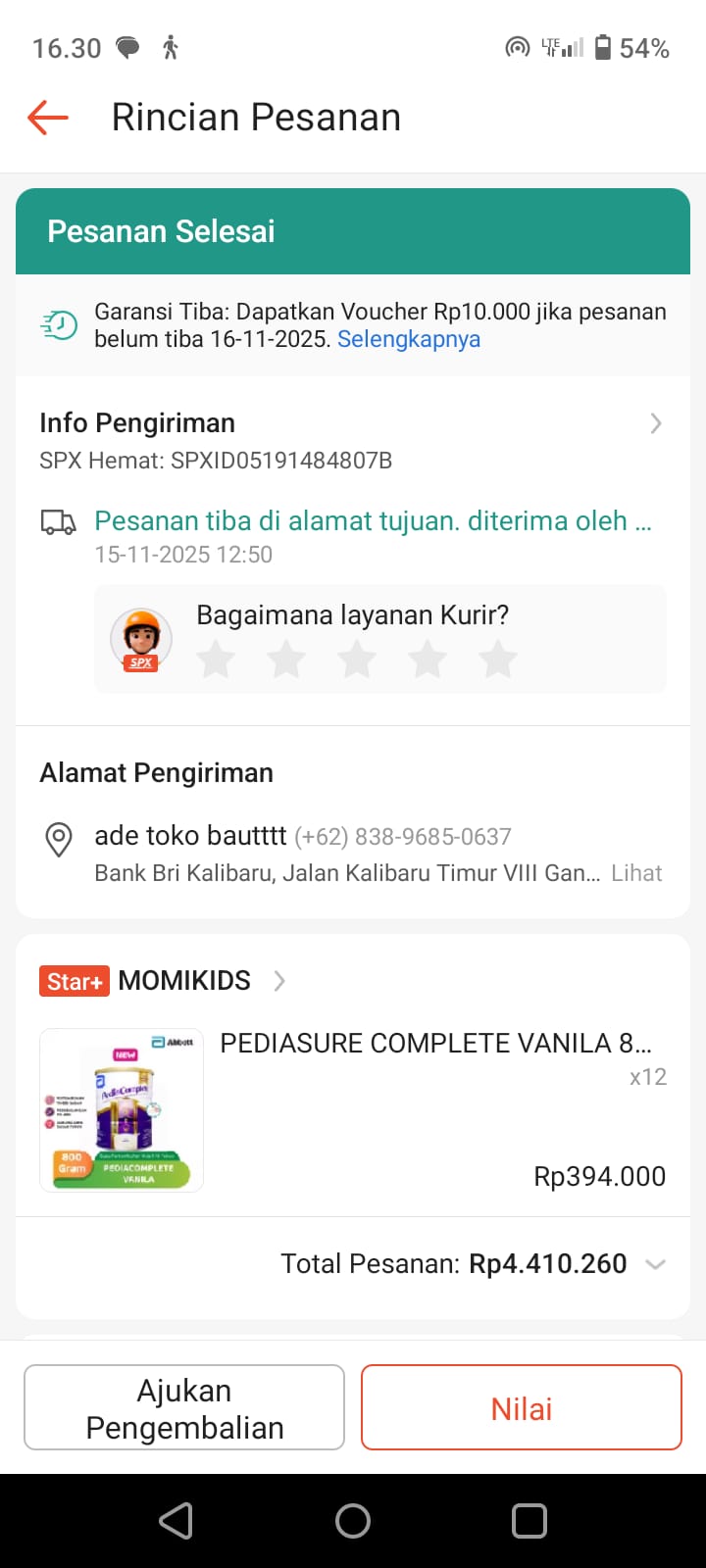Screen dimensions: 706x1568
Task: Rate the courier five stars
Action: click(498, 660)
